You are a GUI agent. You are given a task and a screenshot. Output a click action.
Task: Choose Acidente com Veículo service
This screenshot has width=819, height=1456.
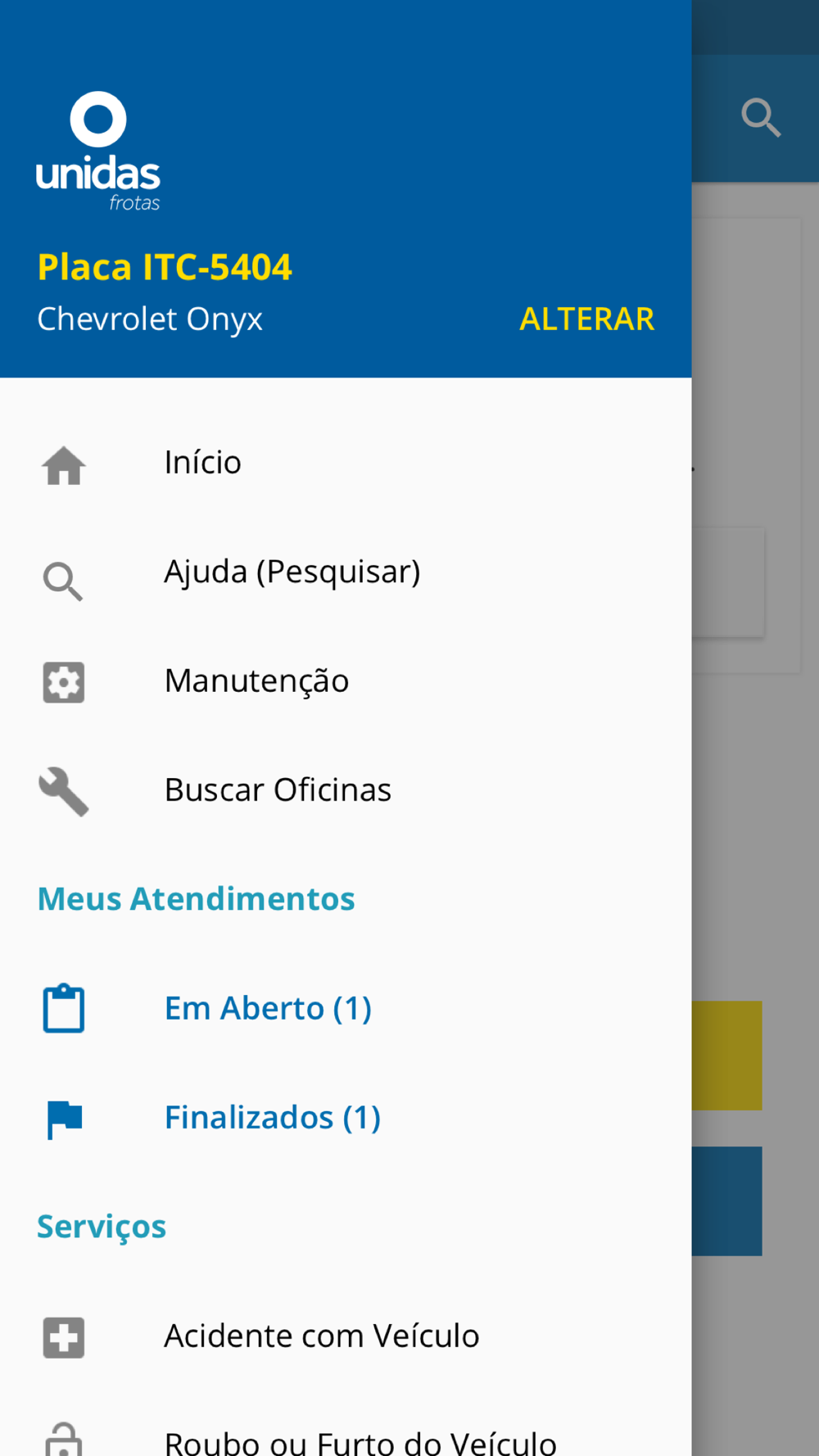coord(346,1336)
